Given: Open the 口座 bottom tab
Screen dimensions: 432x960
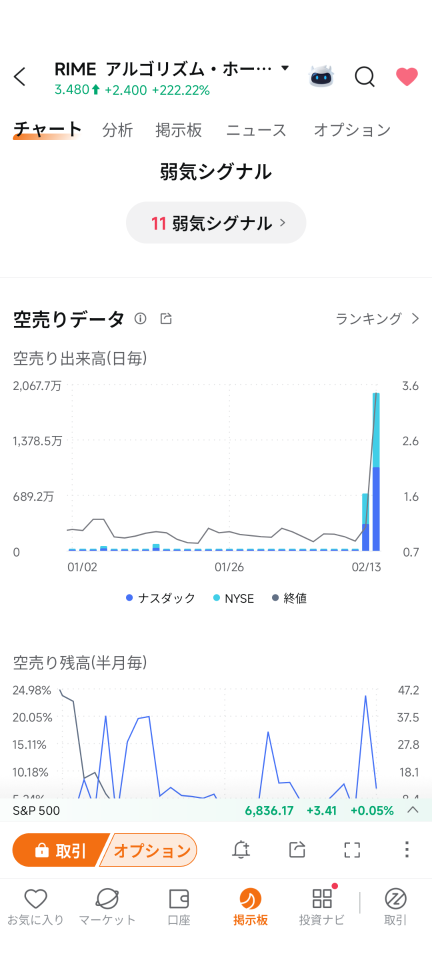Looking at the screenshot, I should 179,908.
